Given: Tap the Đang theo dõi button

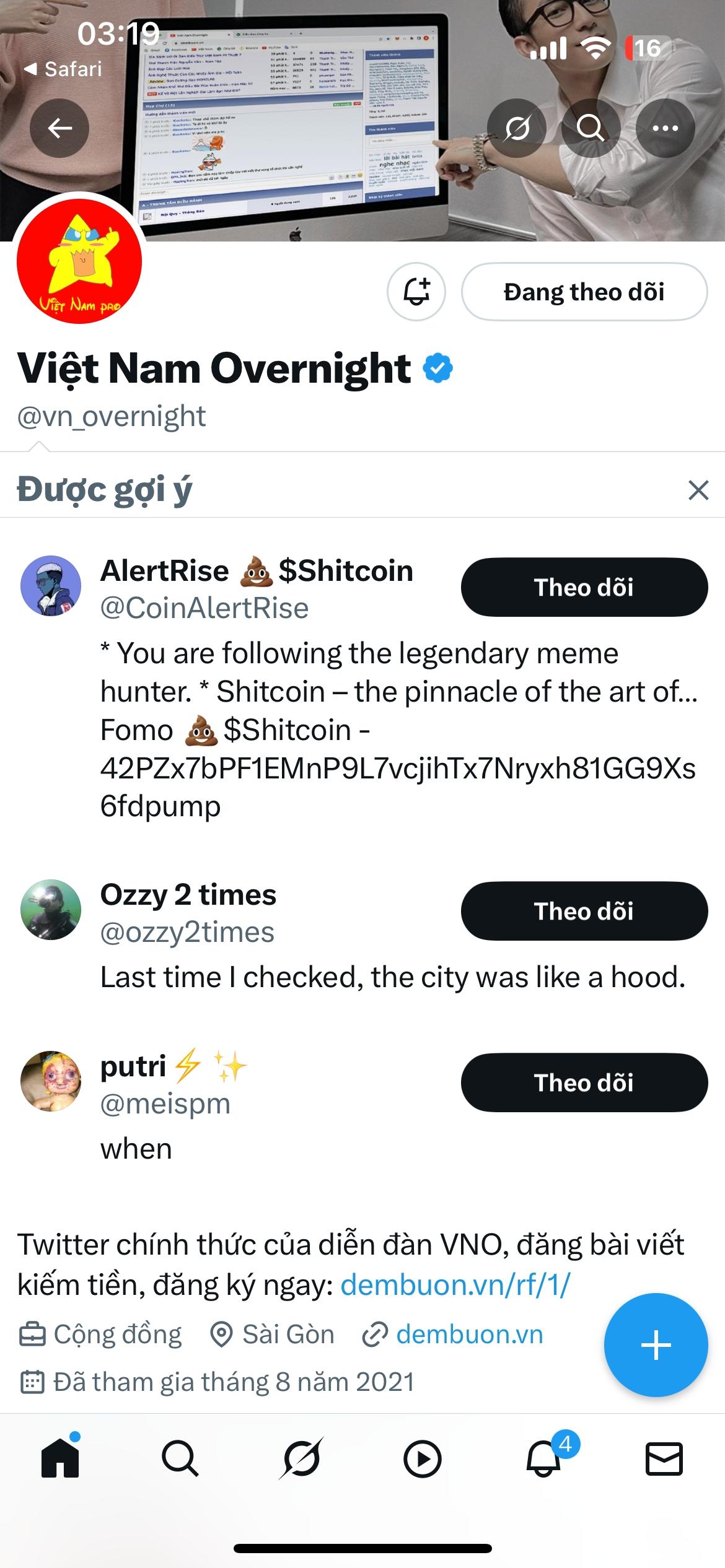Looking at the screenshot, I should pyautogui.click(x=584, y=292).
